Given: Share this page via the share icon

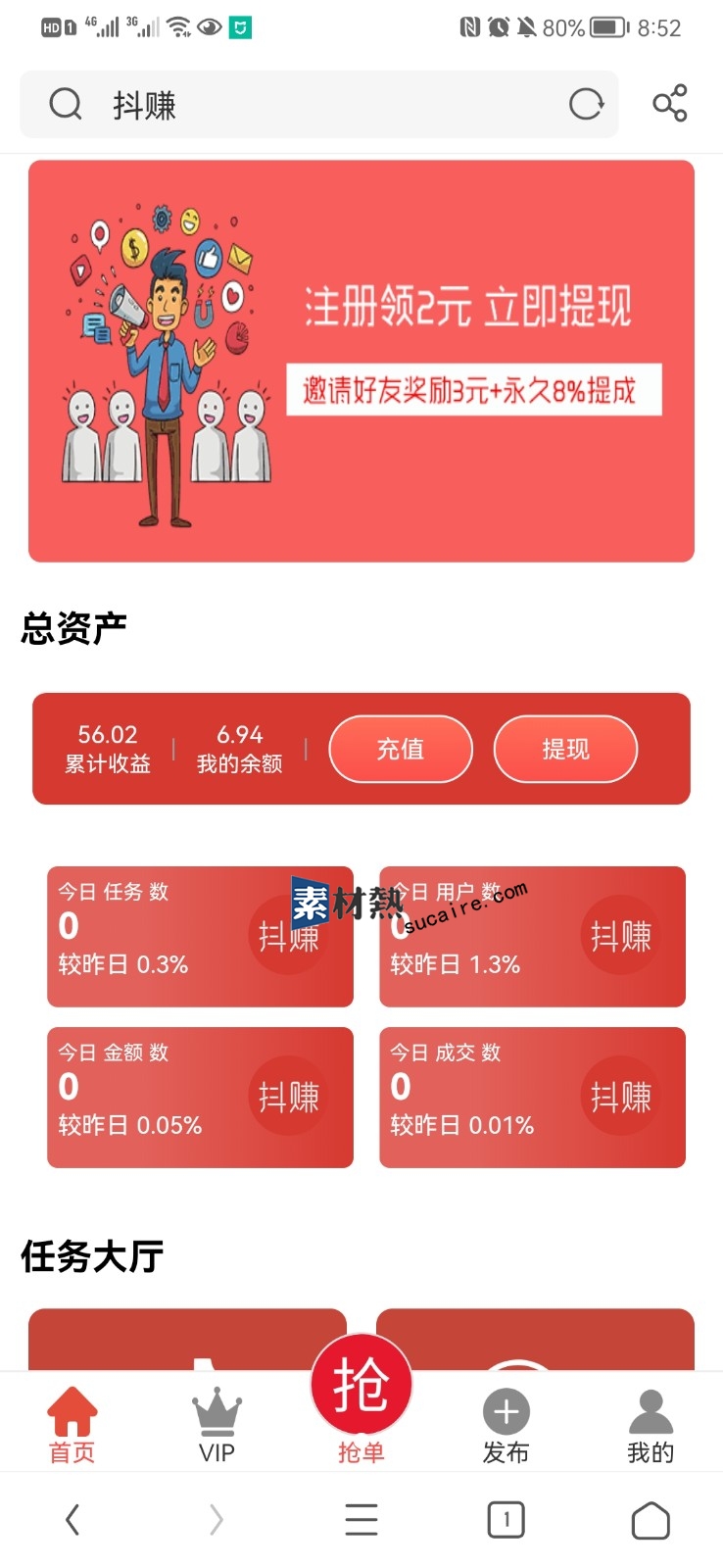Looking at the screenshot, I should point(670,104).
